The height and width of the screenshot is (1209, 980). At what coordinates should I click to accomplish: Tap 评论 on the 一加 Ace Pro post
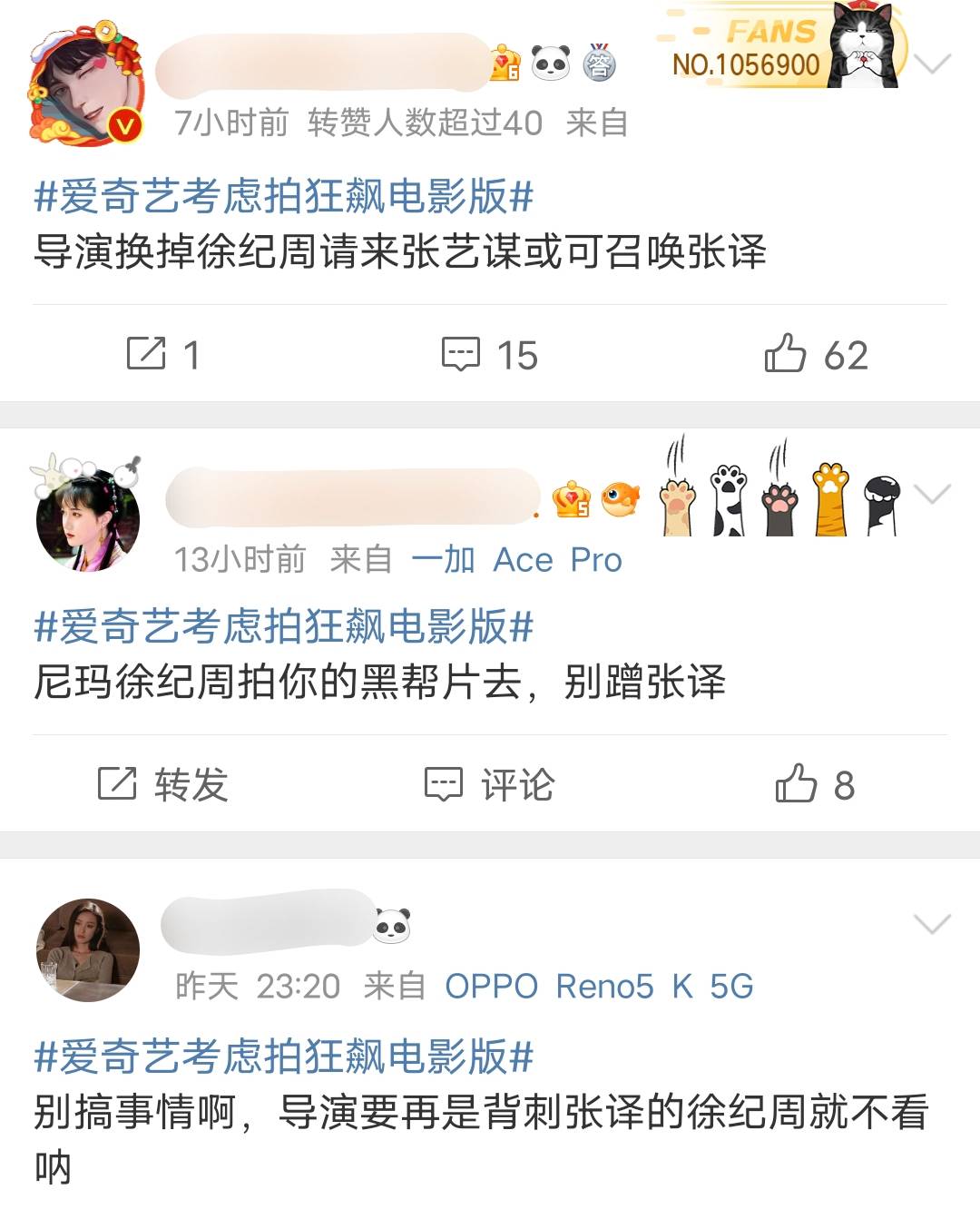coord(489,784)
